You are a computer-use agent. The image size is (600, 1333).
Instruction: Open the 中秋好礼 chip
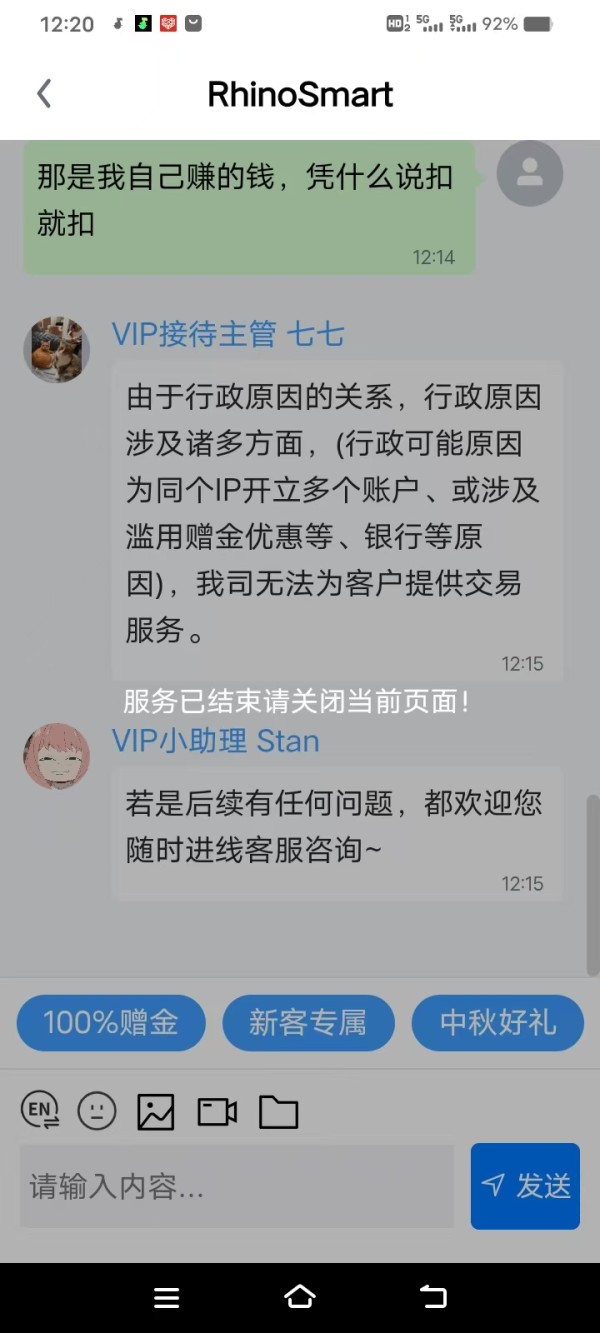[x=497, y=1023]
